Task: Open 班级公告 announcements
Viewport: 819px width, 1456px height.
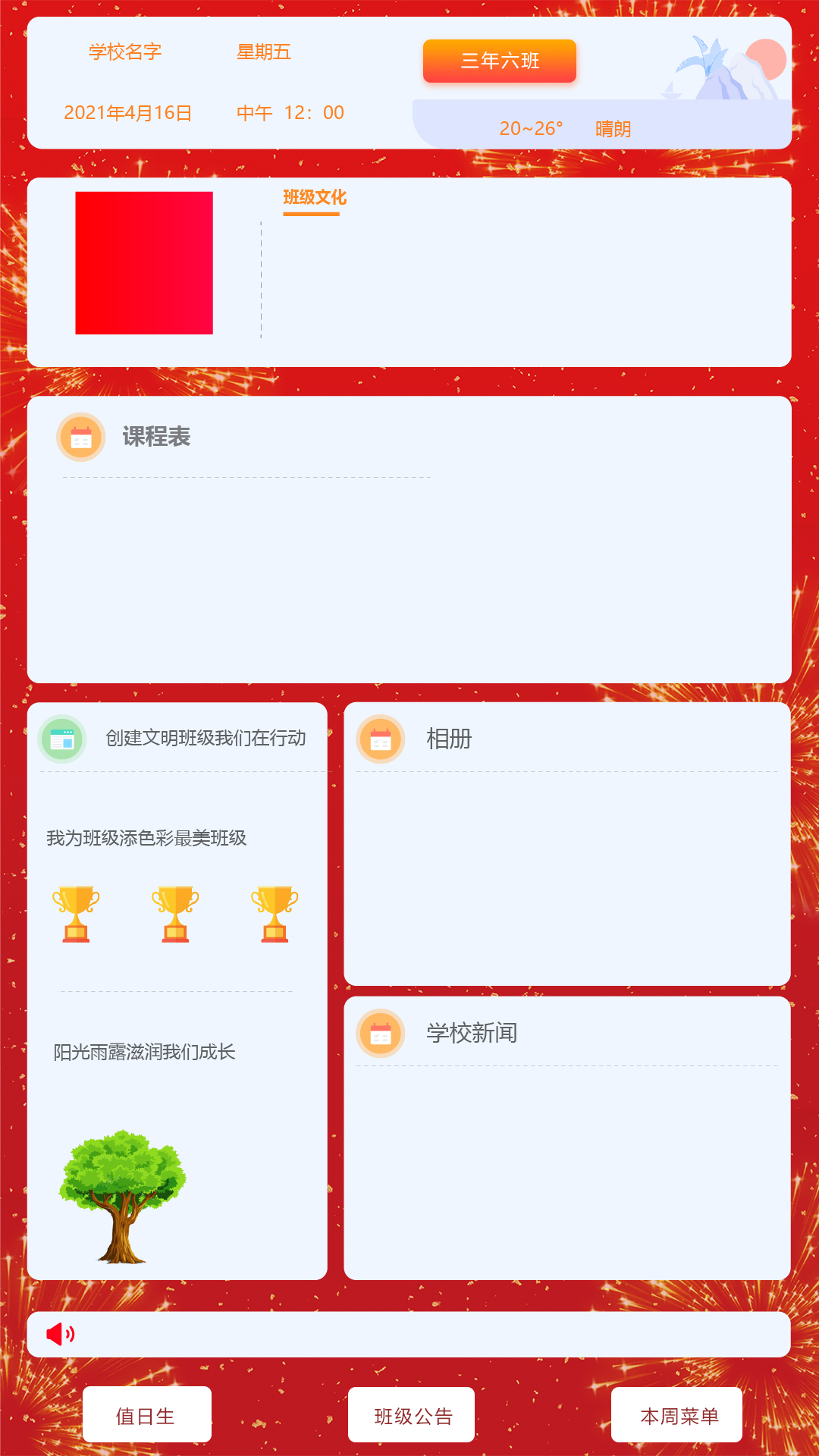Action: (x=412, y=1415)
